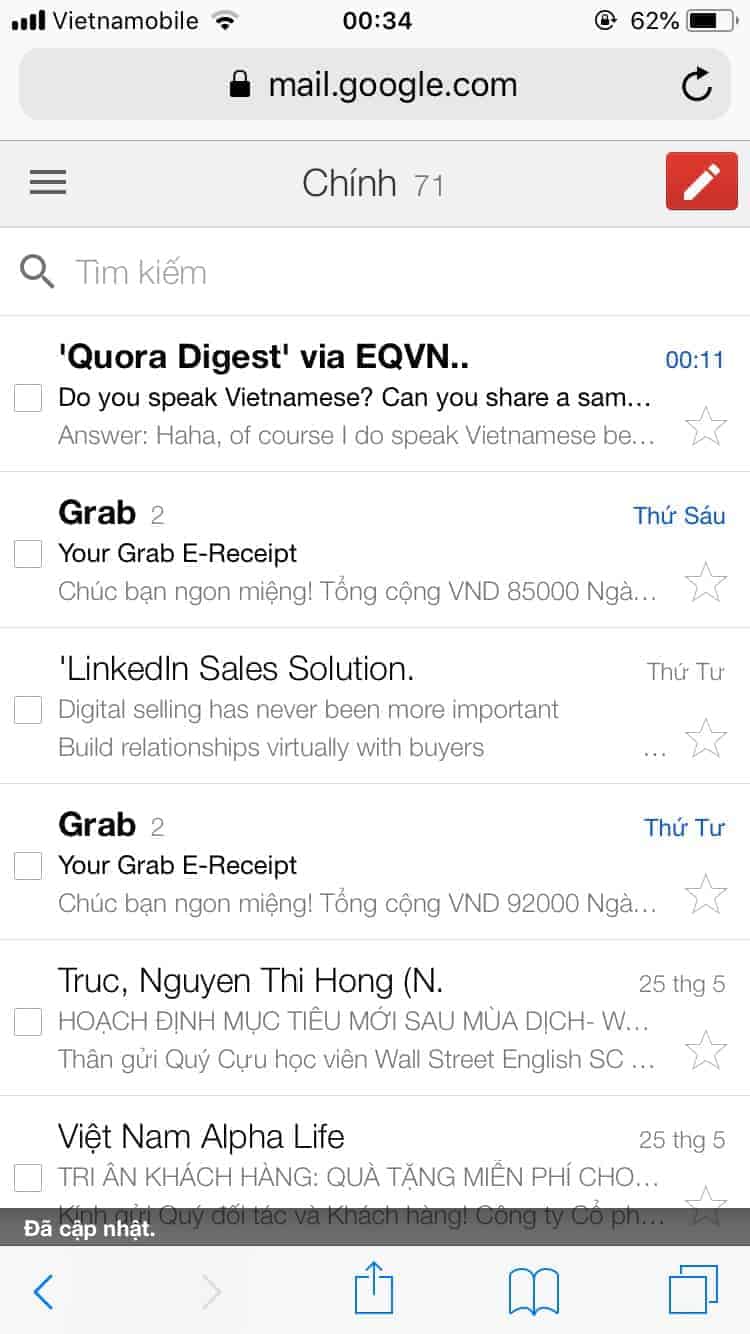Star the Quora Digest email
The width and height of the screenshot is (750, 1334).
click(x=706, y=427)
